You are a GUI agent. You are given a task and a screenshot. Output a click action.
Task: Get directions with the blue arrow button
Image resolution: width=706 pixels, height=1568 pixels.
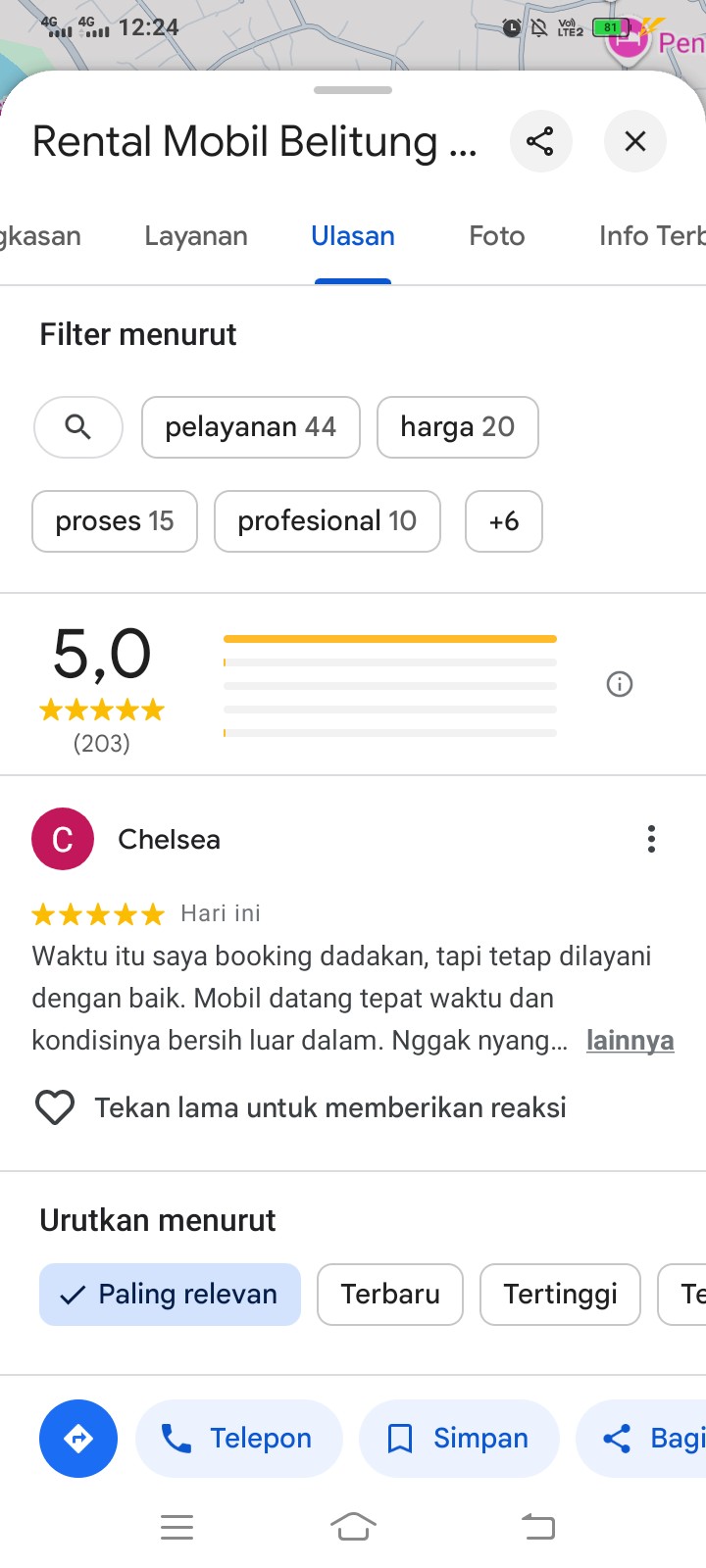78,1439
